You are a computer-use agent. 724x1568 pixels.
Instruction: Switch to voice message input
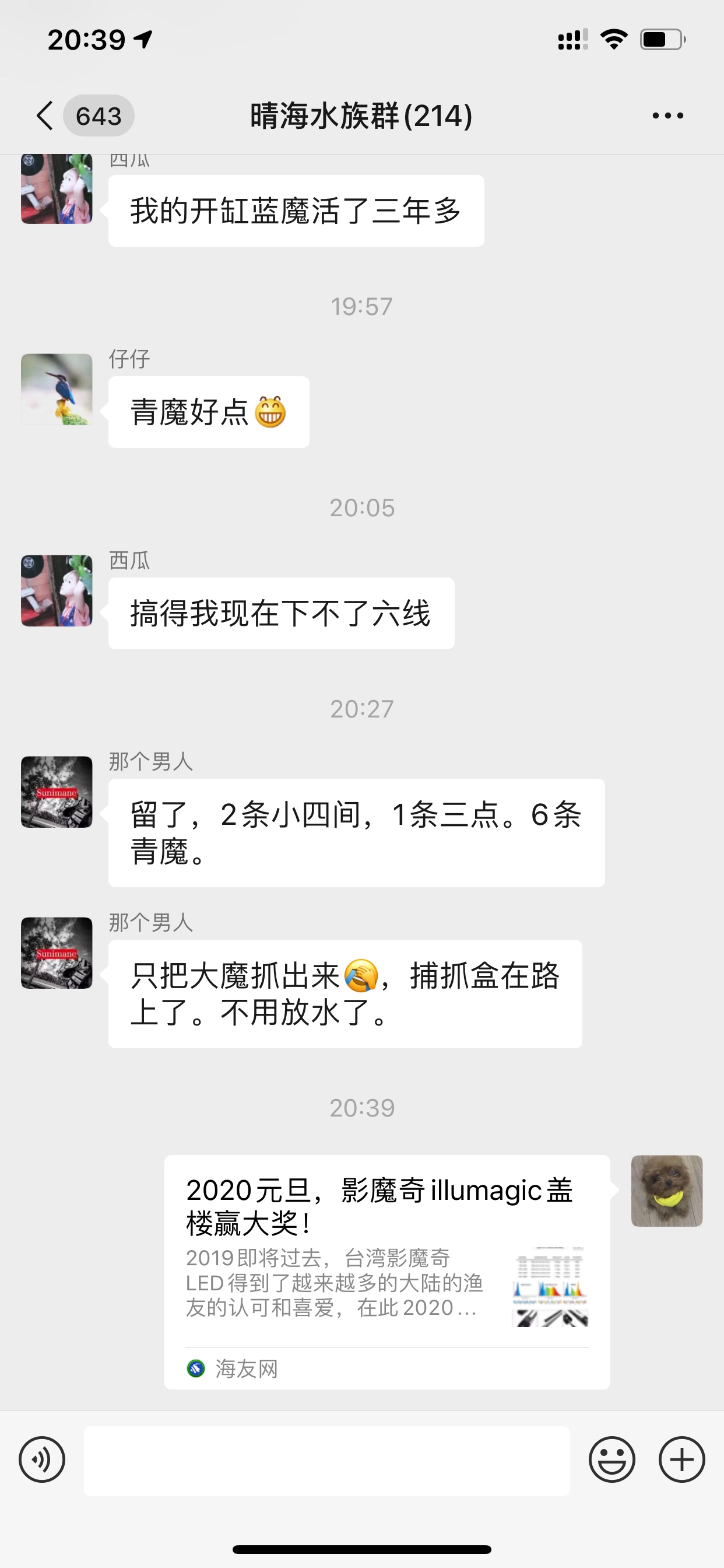[x=42, y=1459]
